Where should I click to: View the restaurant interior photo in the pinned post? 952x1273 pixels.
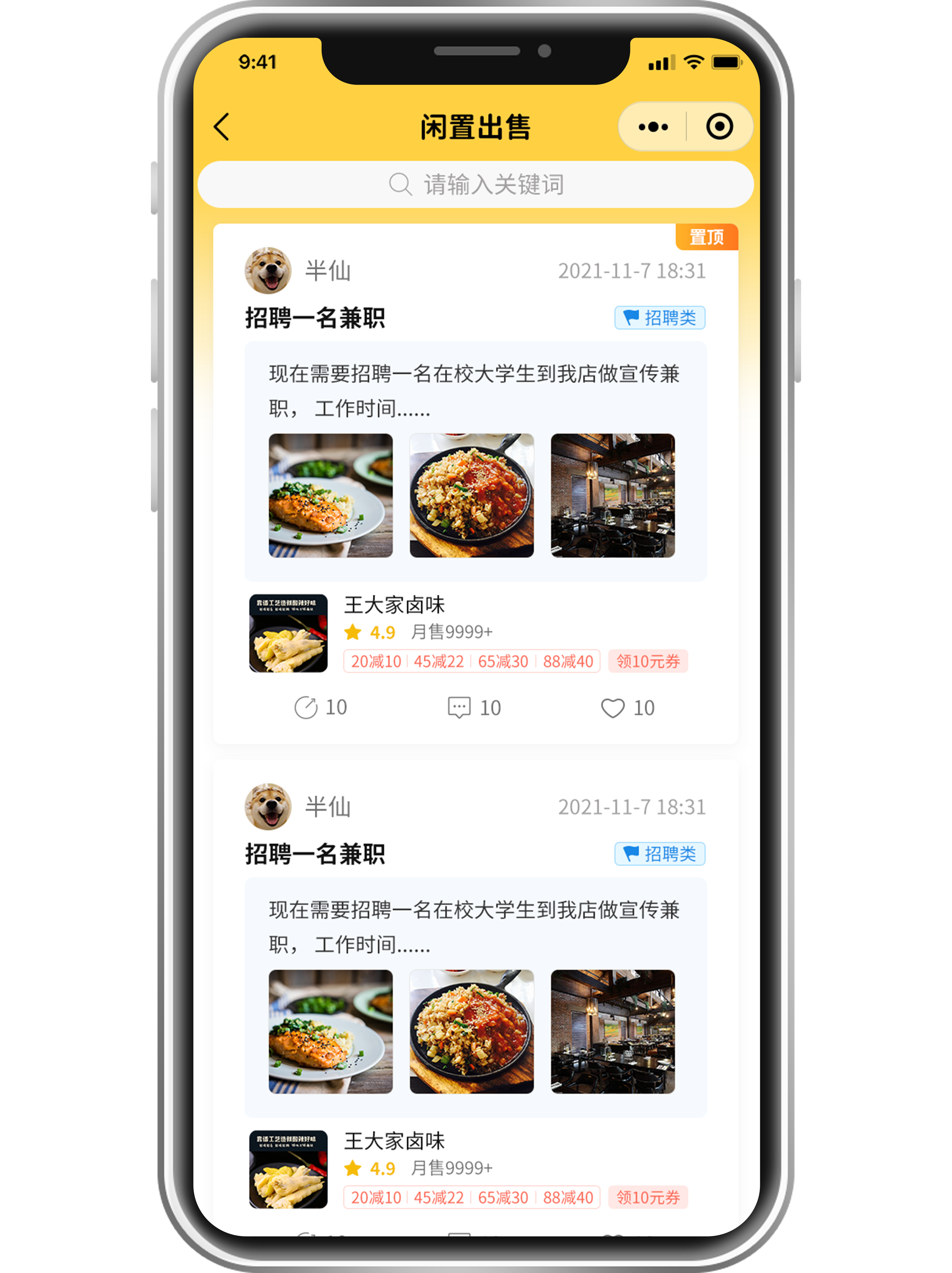613,496
